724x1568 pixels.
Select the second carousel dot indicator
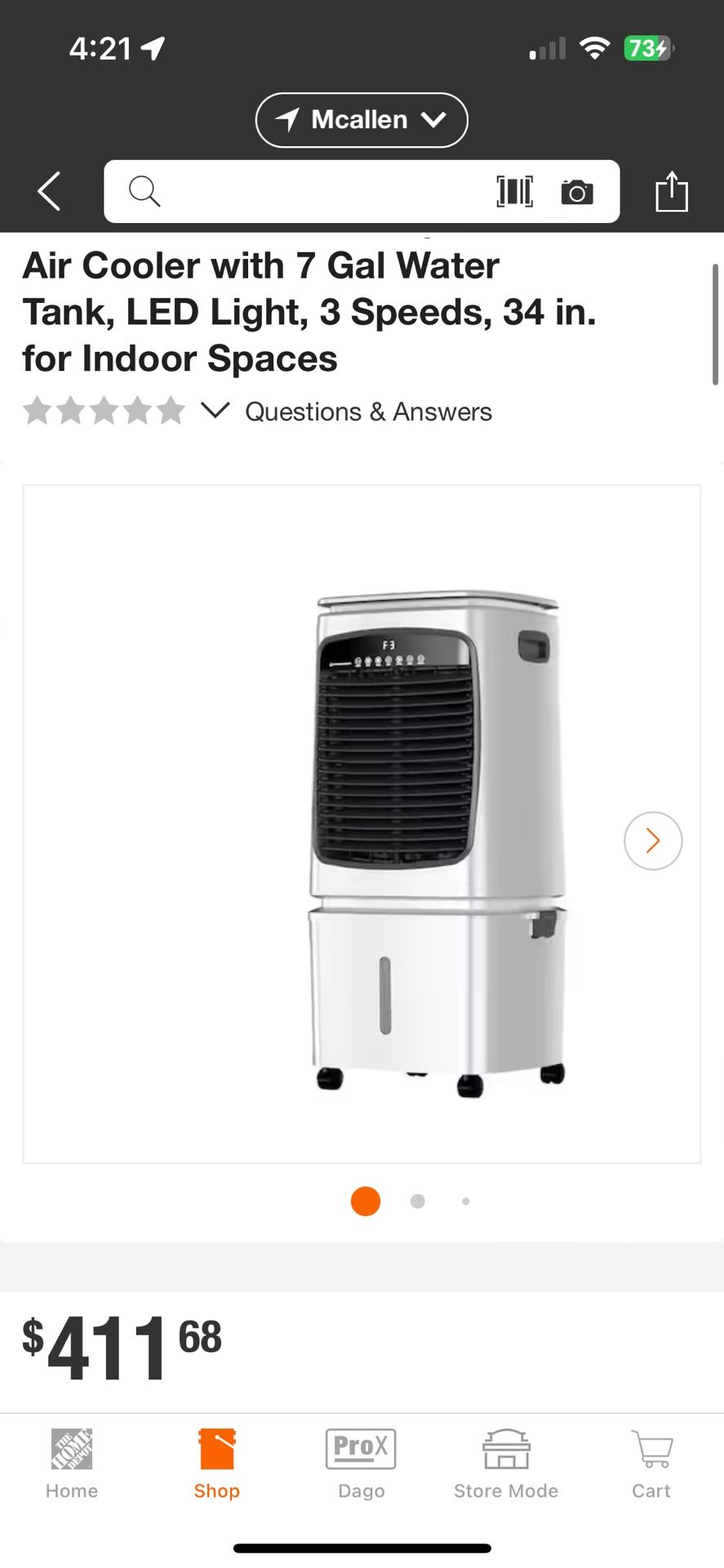click(416, 1200)
